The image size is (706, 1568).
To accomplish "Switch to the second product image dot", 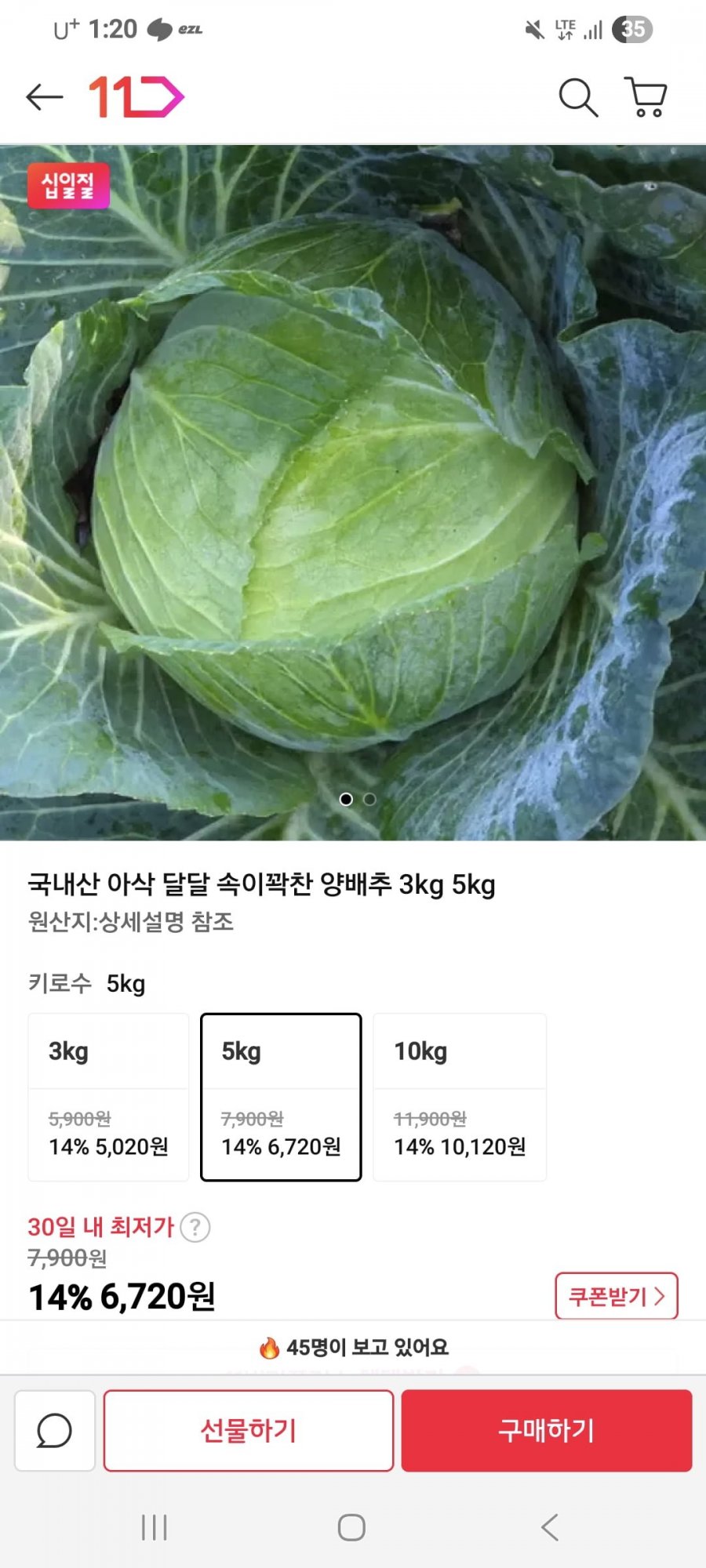I will point(369,799).
